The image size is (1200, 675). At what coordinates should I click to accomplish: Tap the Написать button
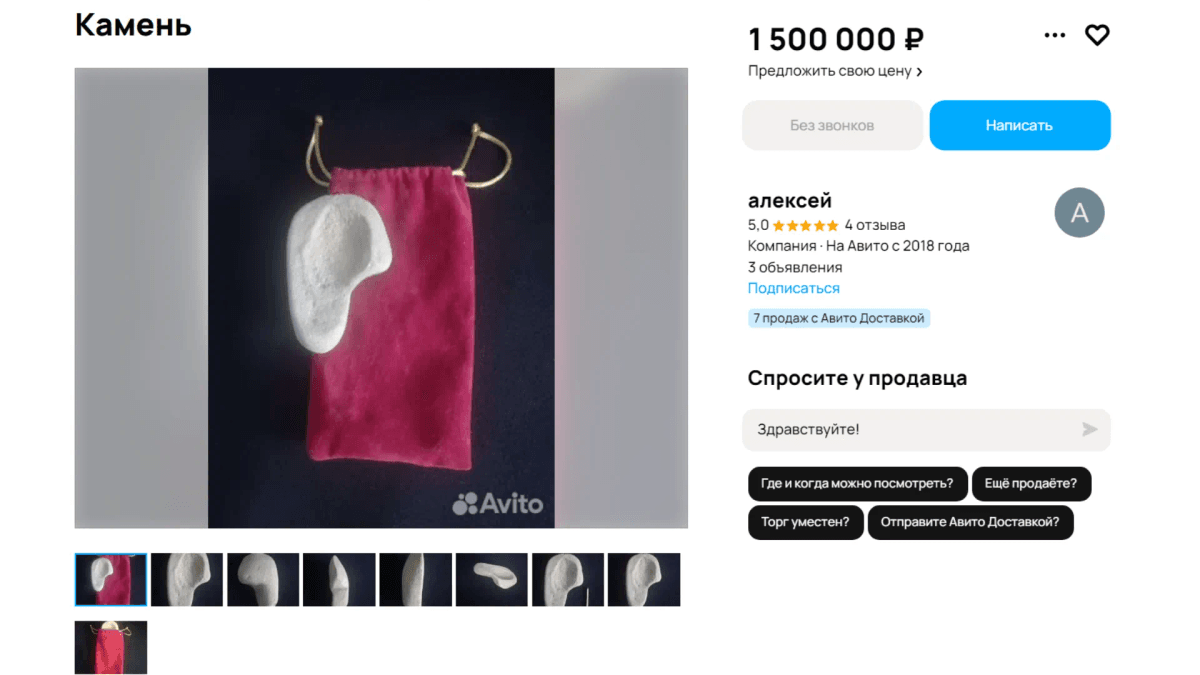1019,125
